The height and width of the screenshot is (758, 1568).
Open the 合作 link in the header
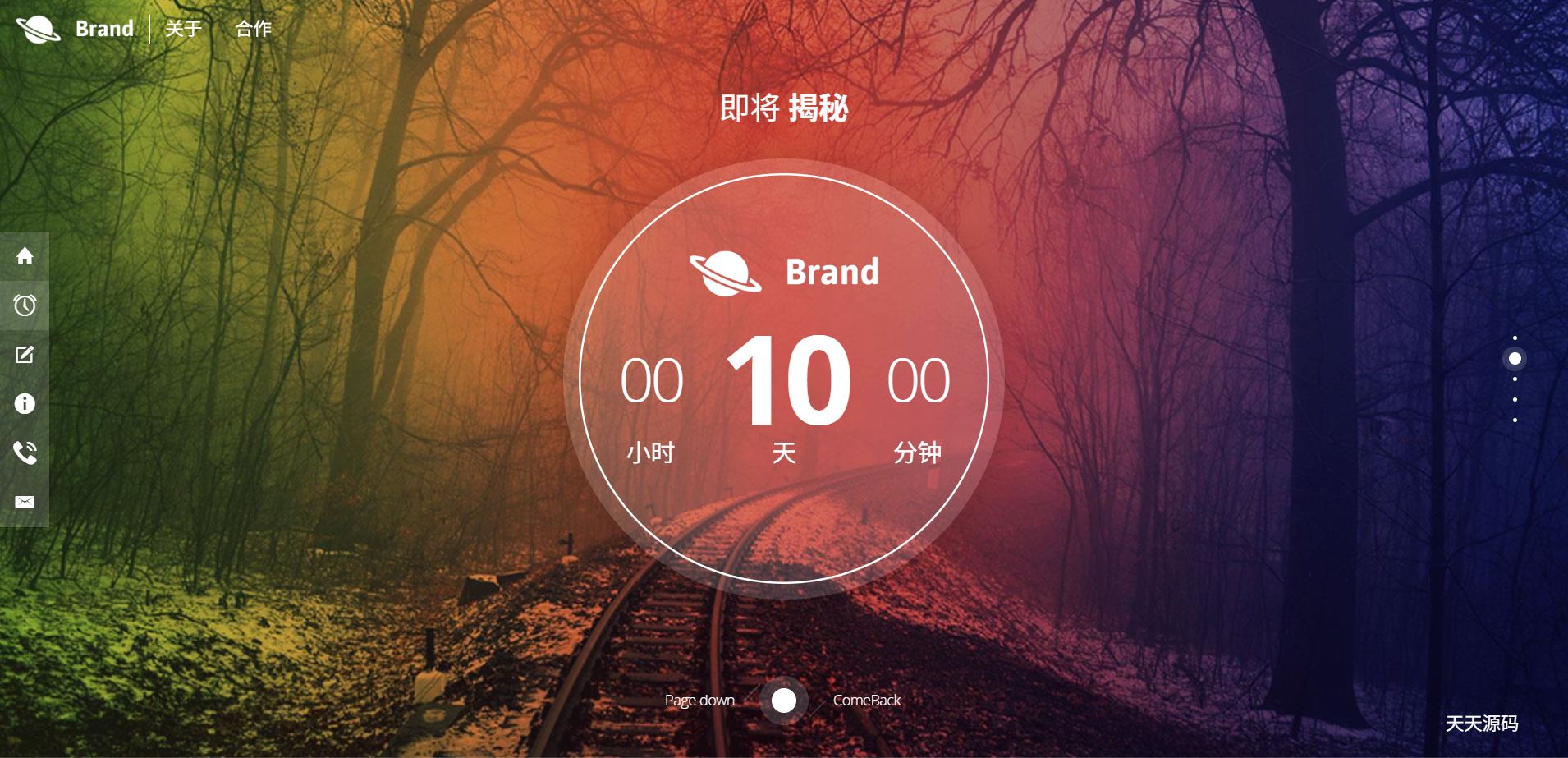click(x=253, y=29)
